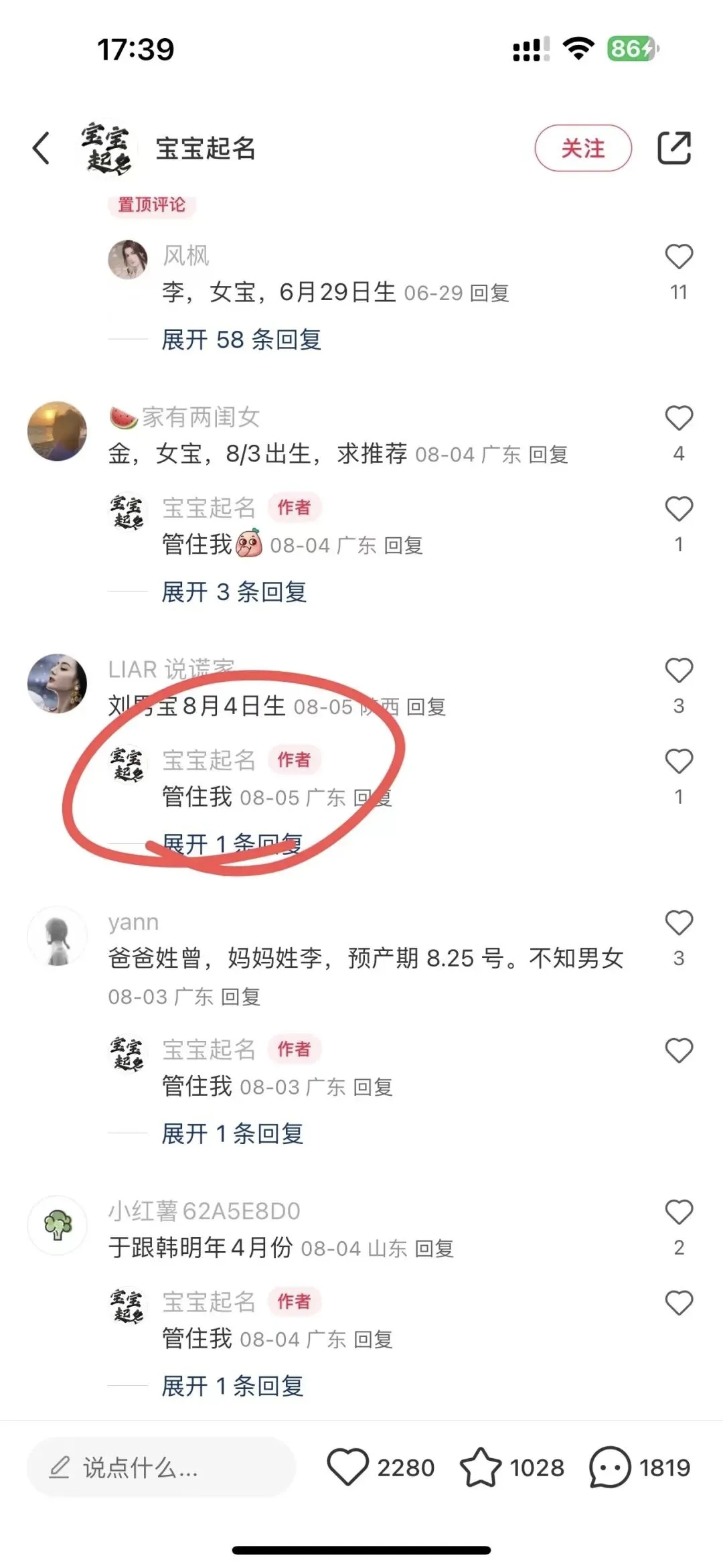Tap 说点什么 to write a comment
The height and width of the screenshot is (1568, 723).
pos(161,1468)
